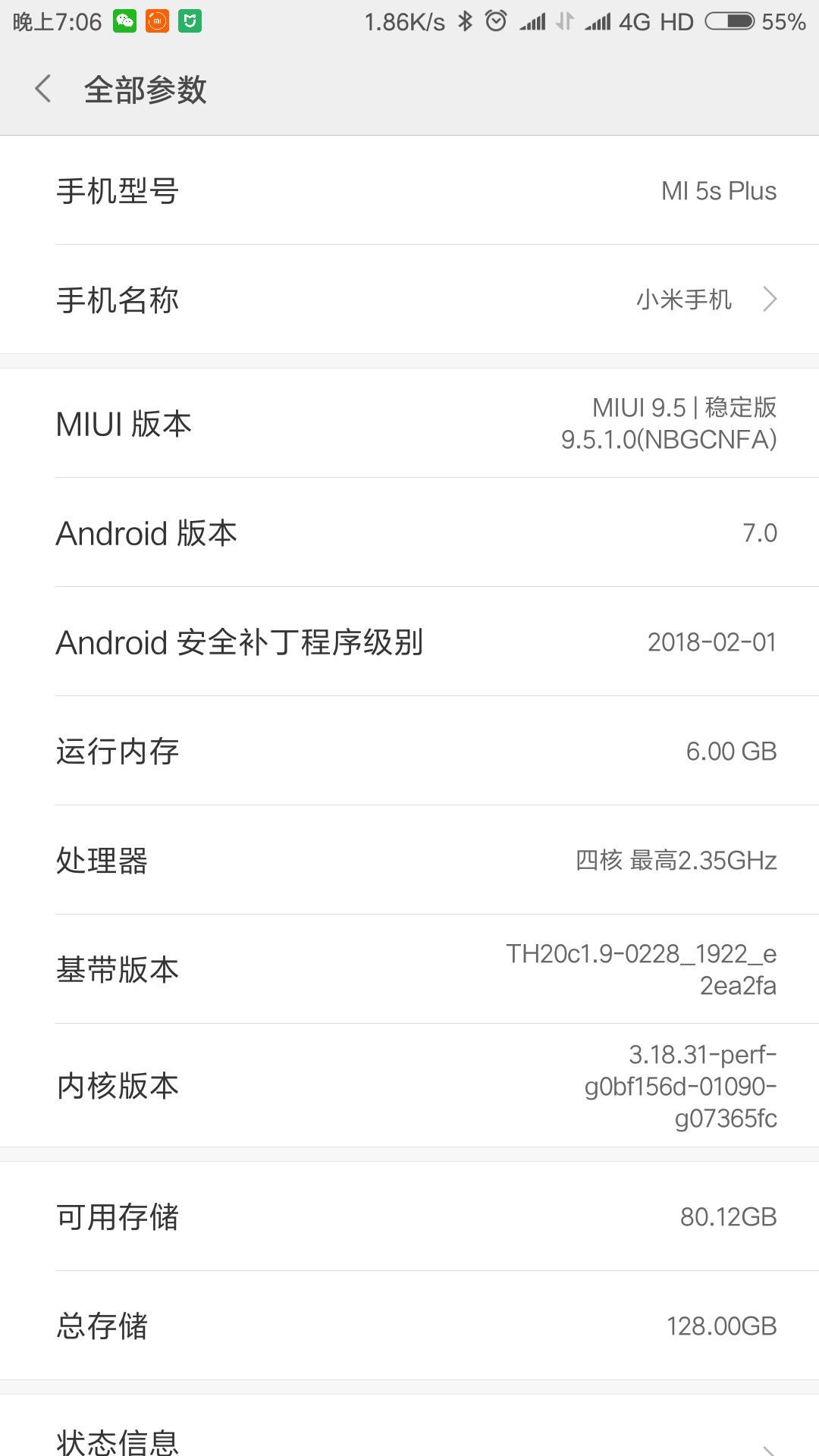The image size is (819, 1456).
Task: Tap the chevron next to 小米手机
Action: pyautogui.click(x=770, y=300)
